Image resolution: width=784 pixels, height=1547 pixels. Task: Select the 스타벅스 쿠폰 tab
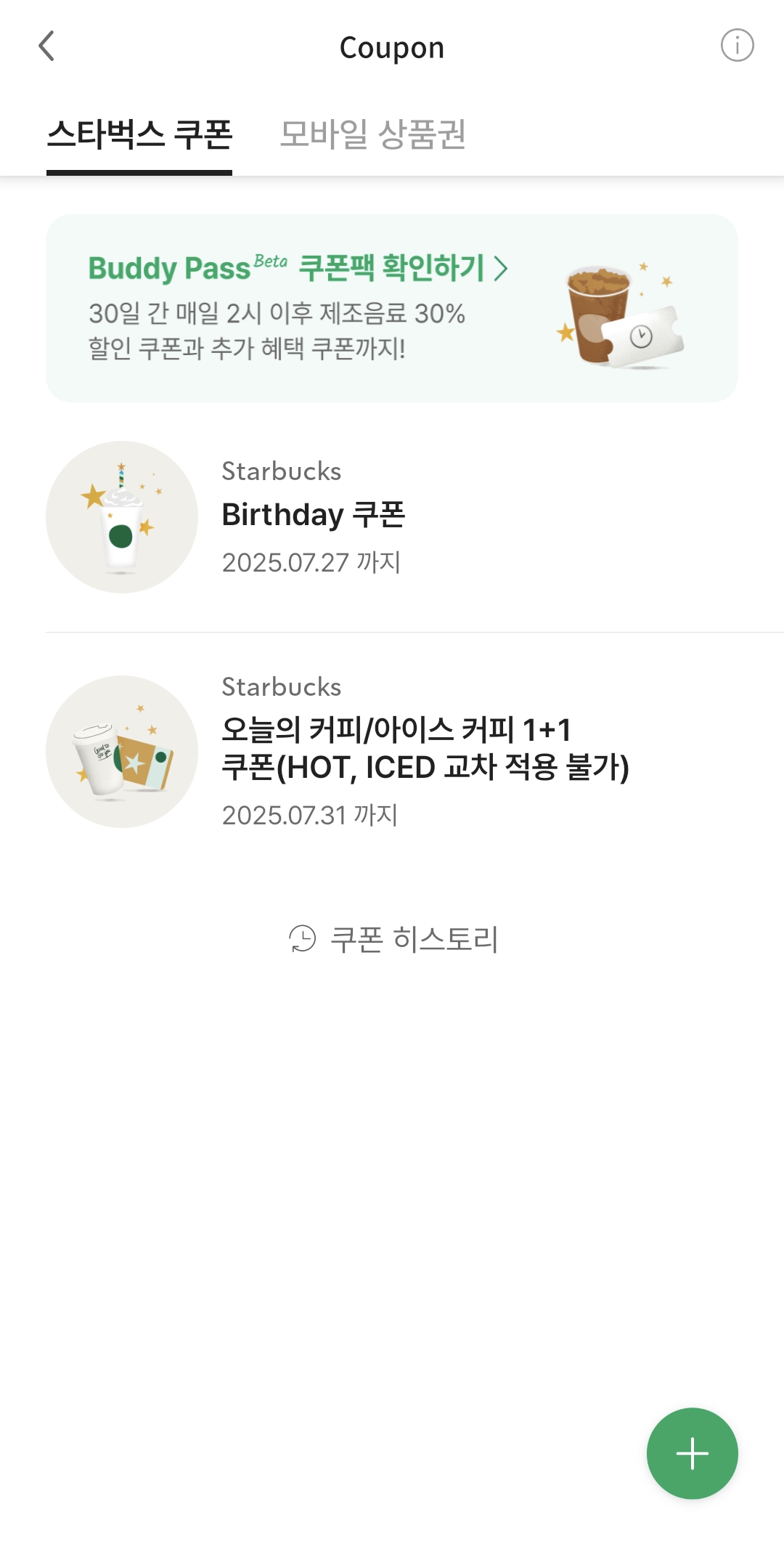(139, 135)
